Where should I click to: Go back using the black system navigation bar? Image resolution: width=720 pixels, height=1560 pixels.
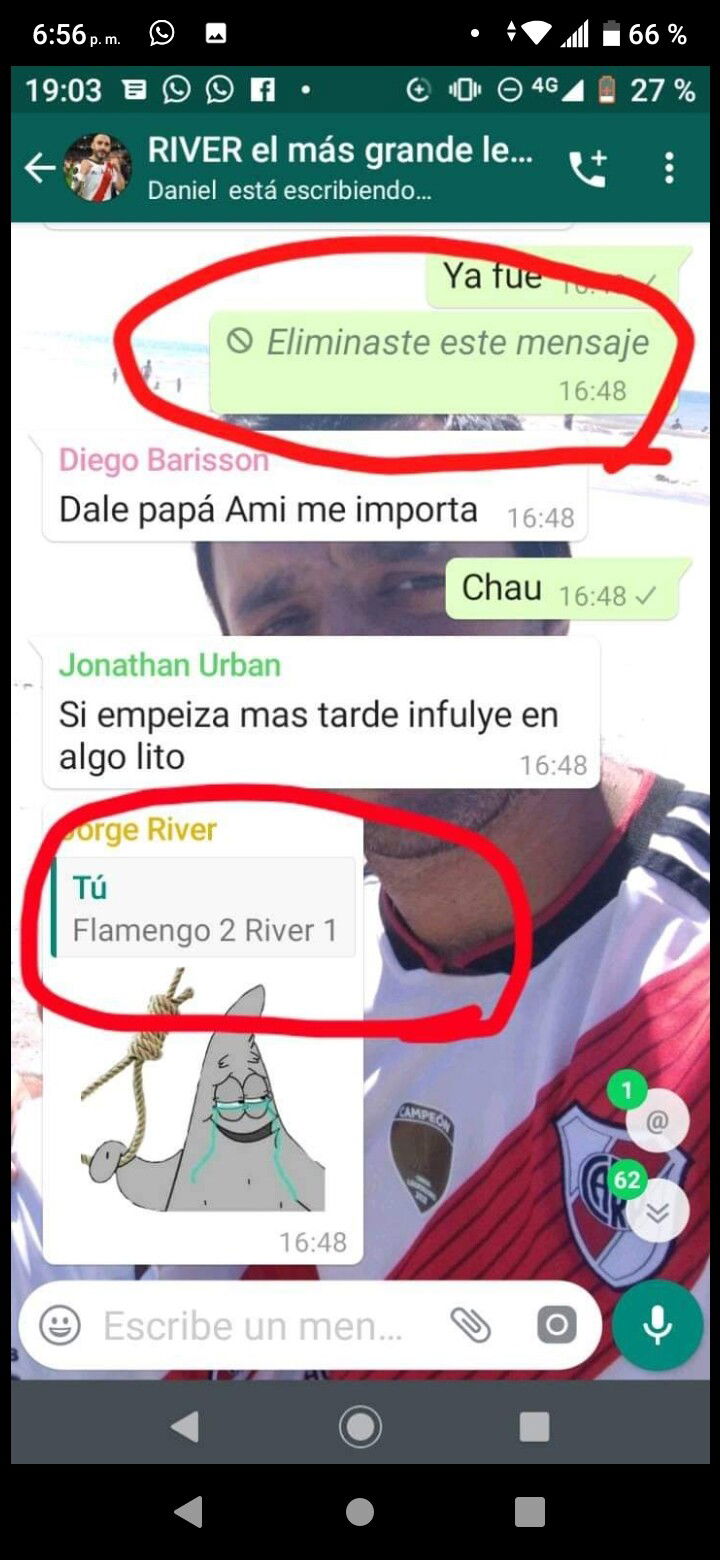[189, 1511]
